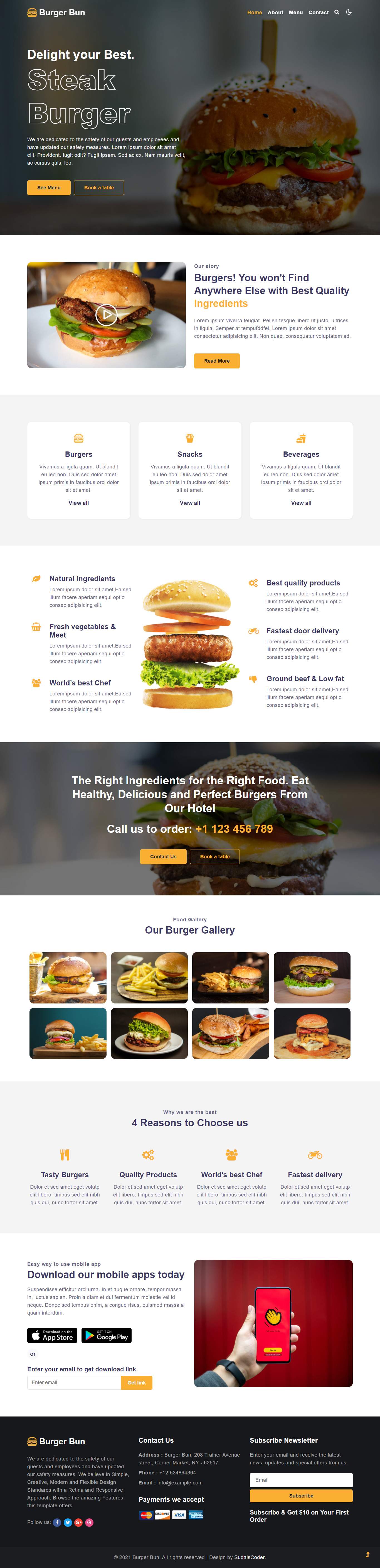Get the app on Google Play
The image size is (380, 1568).
[x=106, y=1335]
